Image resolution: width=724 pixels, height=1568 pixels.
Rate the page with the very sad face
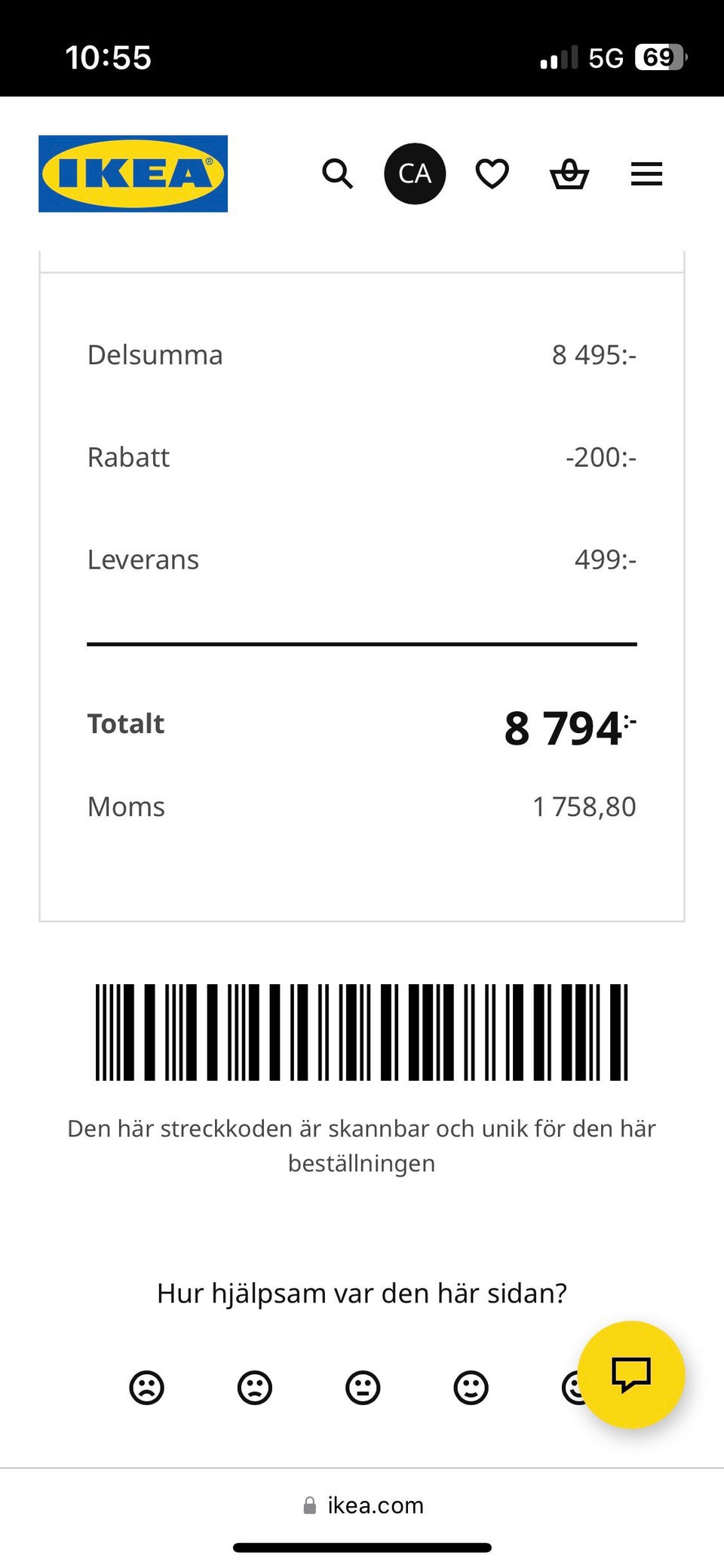coord(146,1387)
